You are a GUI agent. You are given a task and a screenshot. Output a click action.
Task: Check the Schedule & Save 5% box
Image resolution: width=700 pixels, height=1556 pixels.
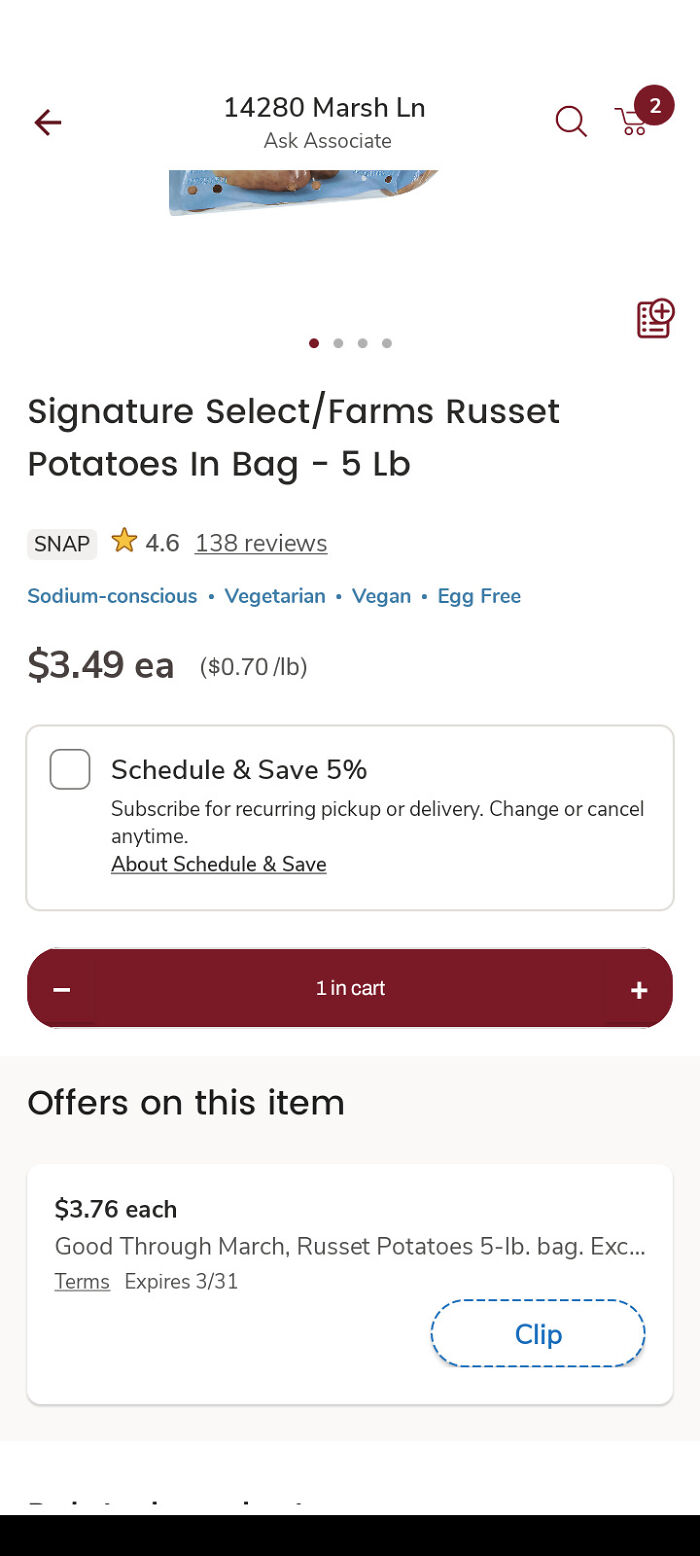70,770
